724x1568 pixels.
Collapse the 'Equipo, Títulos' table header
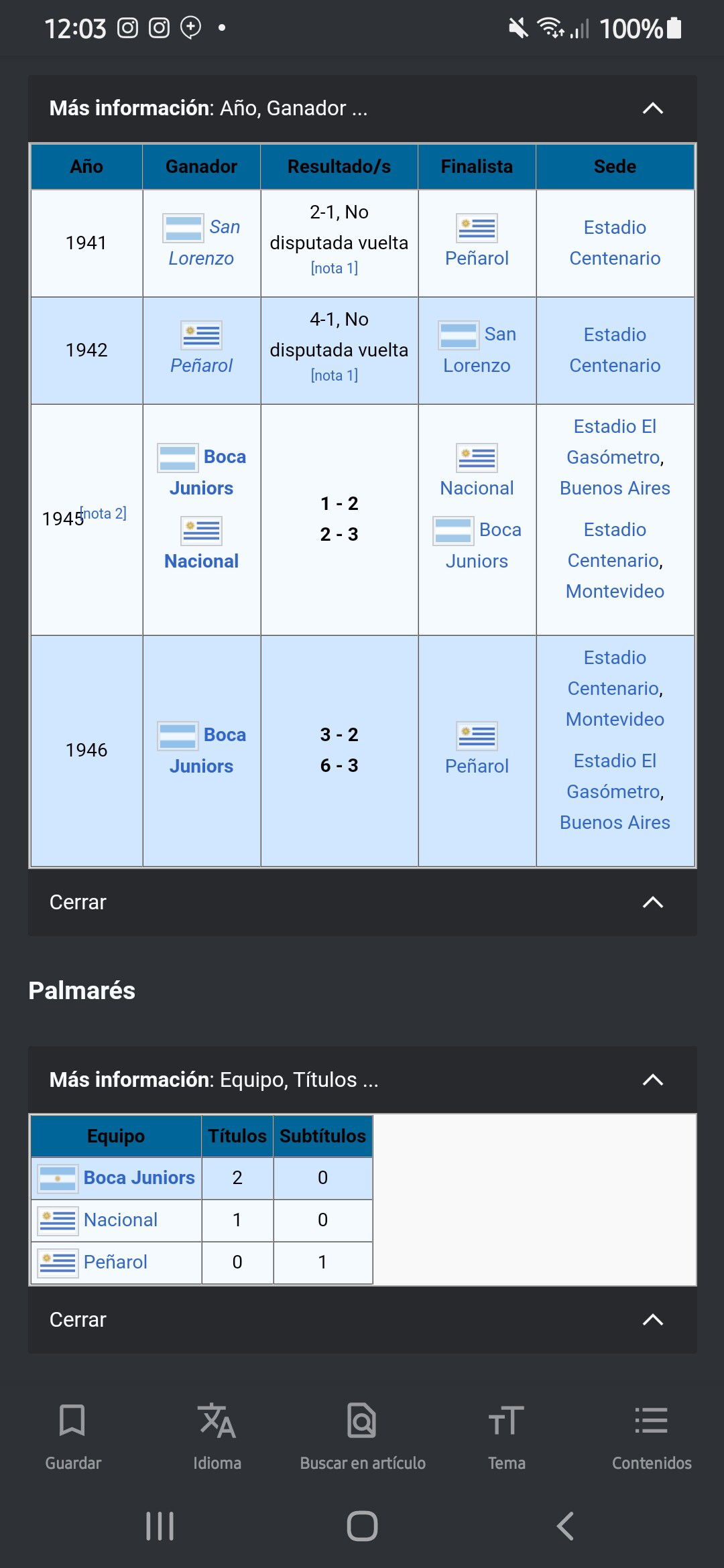tap(362, 1080)
